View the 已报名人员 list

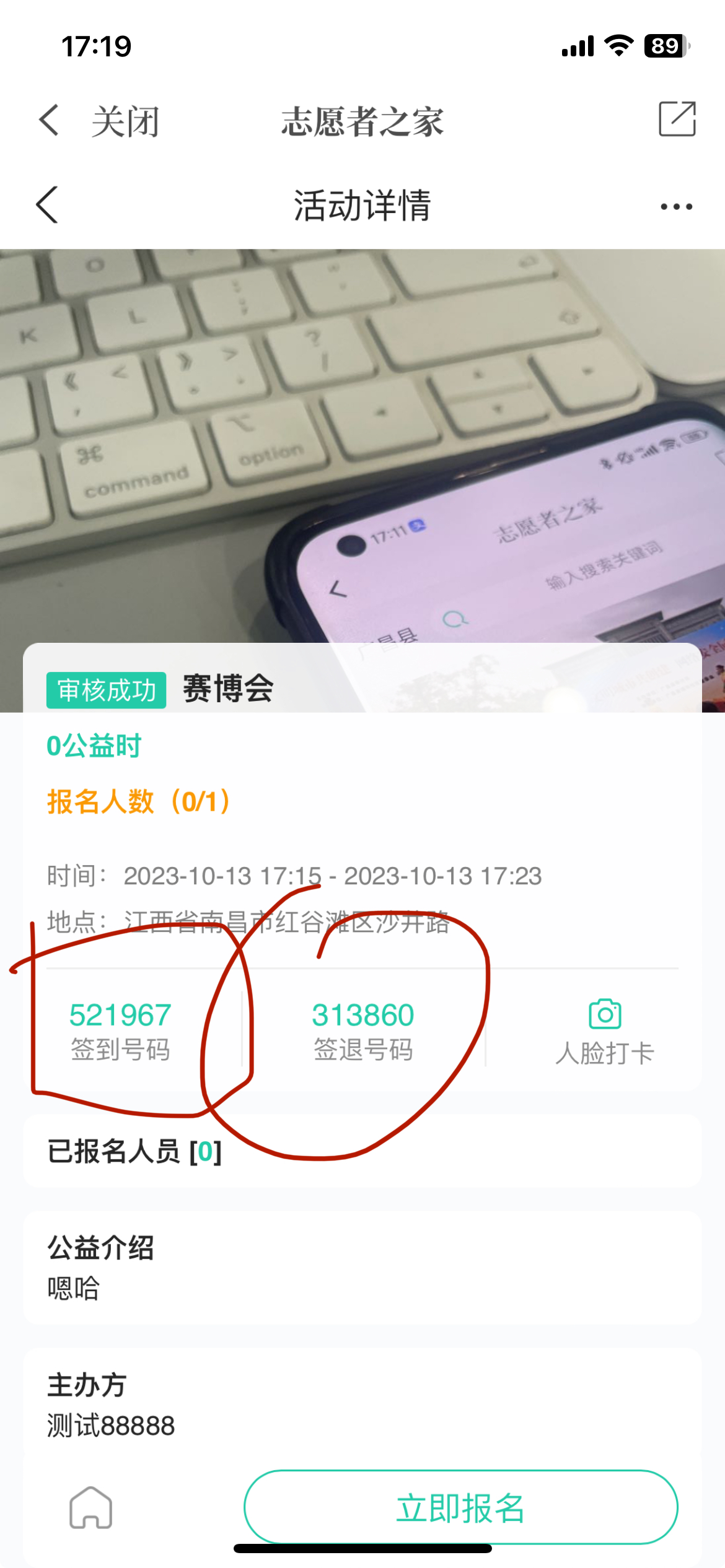point(134,1152)
